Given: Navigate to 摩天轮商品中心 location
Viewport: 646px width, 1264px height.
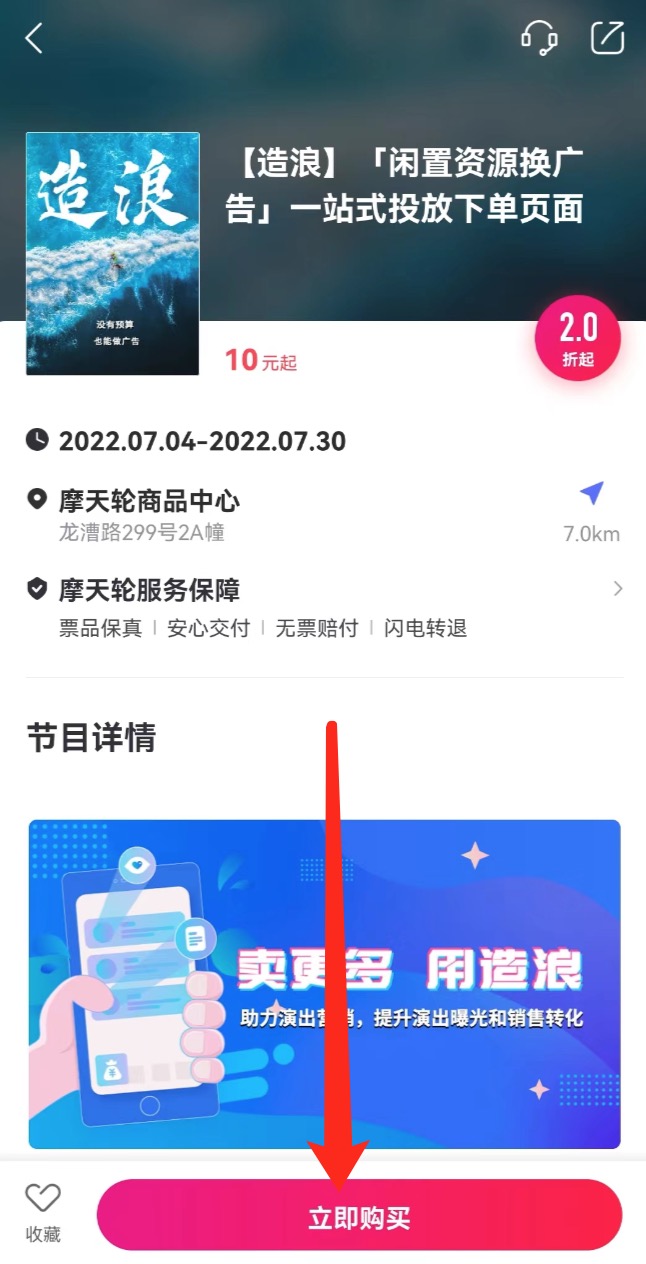Looking at the screenshot, I should pyautogui.click(x=592, y=494).
